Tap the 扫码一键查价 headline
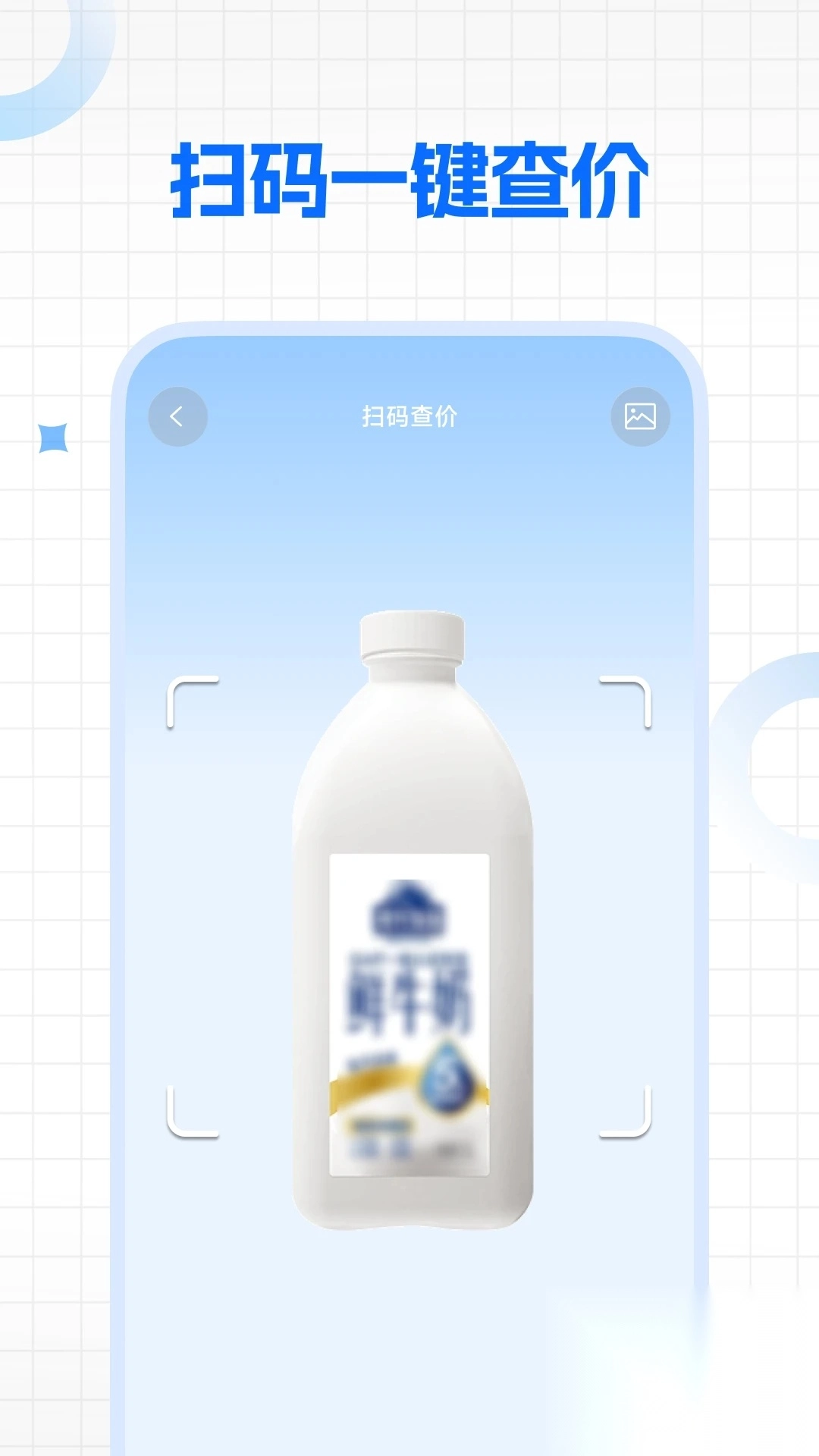819x1456 pixels. [x=409, y=174]
